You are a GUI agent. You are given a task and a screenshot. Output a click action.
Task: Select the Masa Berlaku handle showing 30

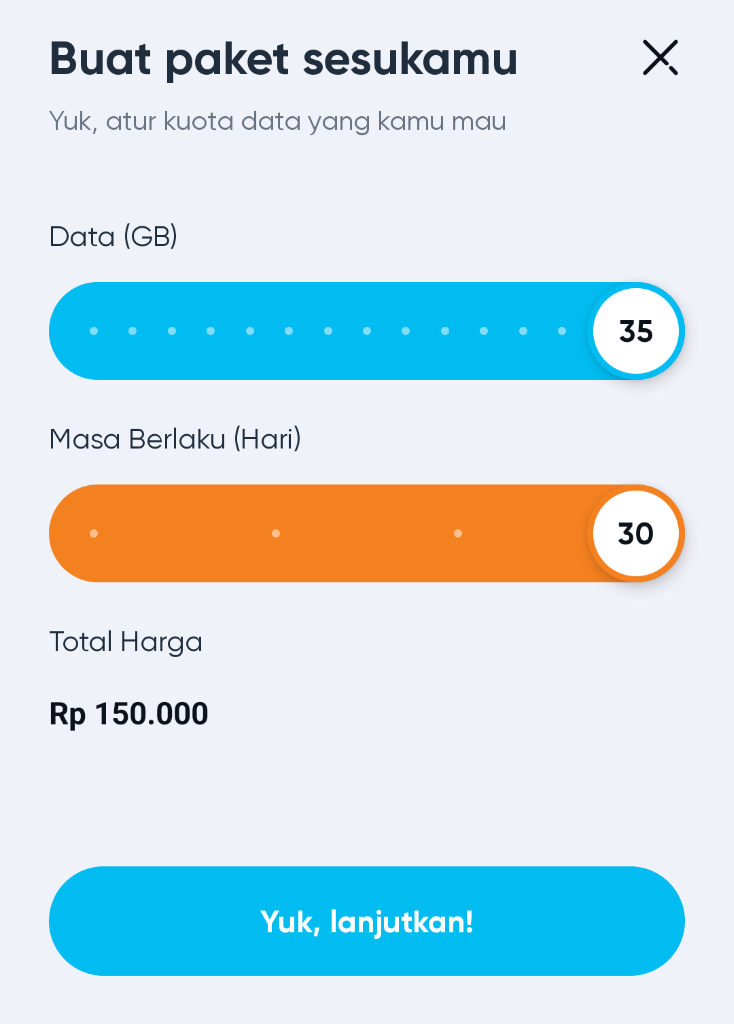point(637,533)
